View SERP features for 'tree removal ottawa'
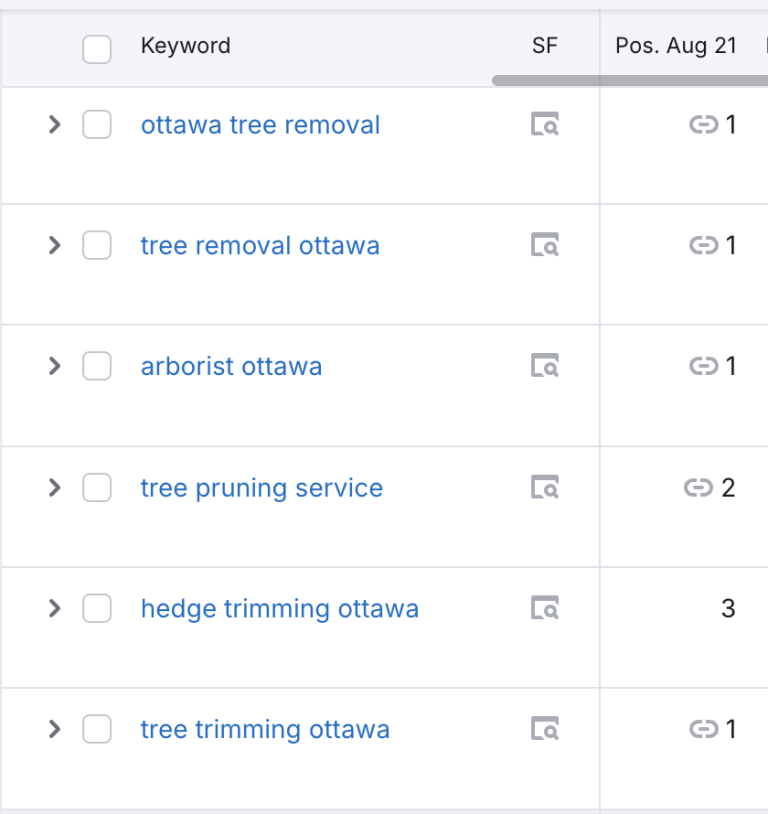The width and height of the screenshot is (768, 814). (x=544, y=245)
